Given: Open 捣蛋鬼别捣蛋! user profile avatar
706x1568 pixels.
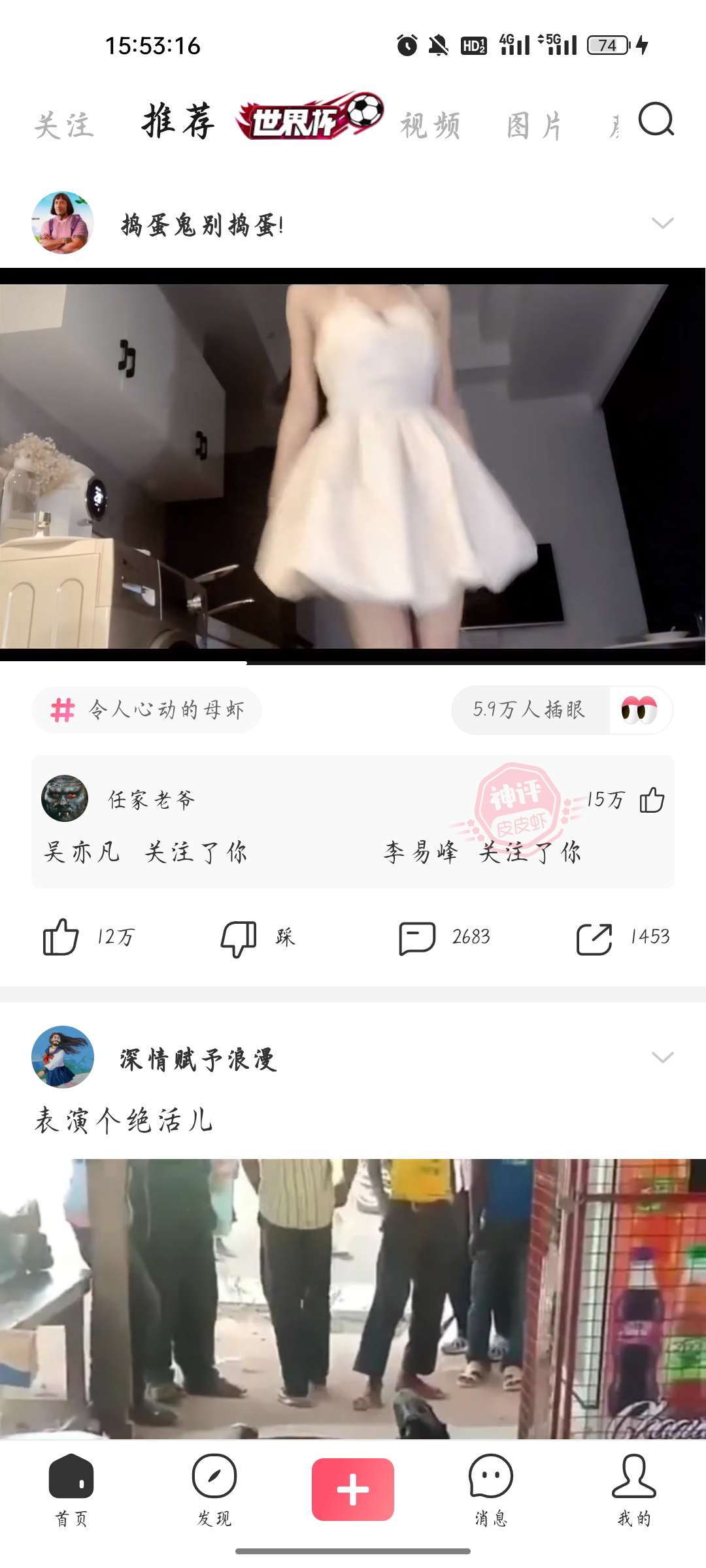Looking at the screenshot, I should click(63, 223).
